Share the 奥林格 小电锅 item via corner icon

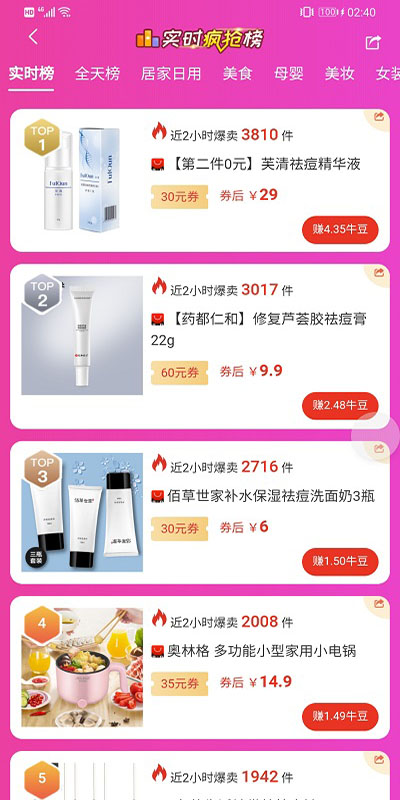(x=379, y=605)
